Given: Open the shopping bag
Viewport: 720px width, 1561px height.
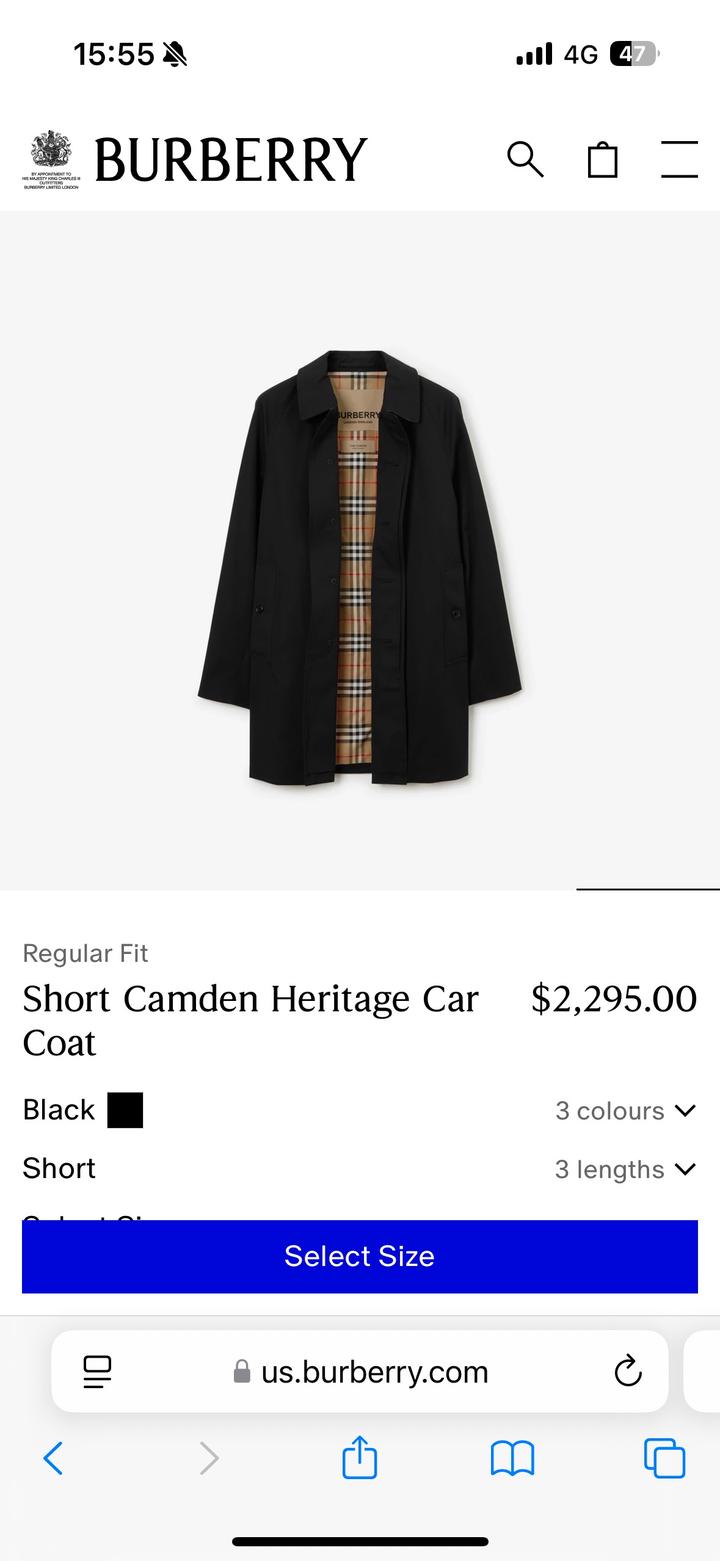Looking at the screenshot, I should click(602, 160).
